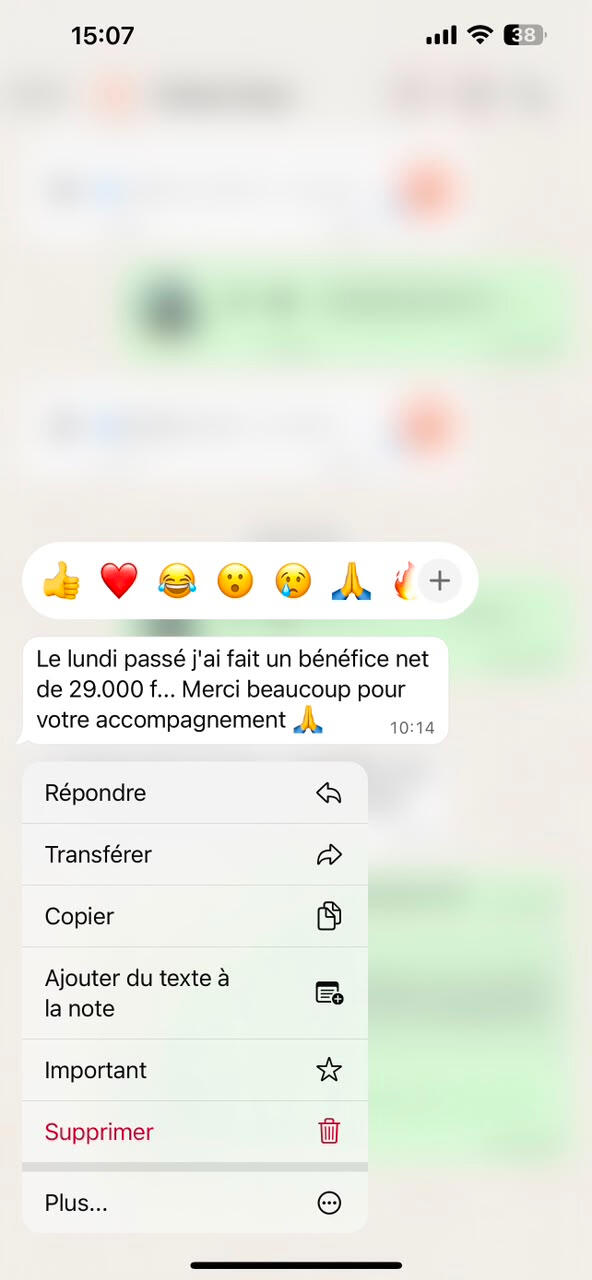Choose Transférer to forward the message
The width and height of the screenshot is (592, 1280).
(x=195, y=855)
